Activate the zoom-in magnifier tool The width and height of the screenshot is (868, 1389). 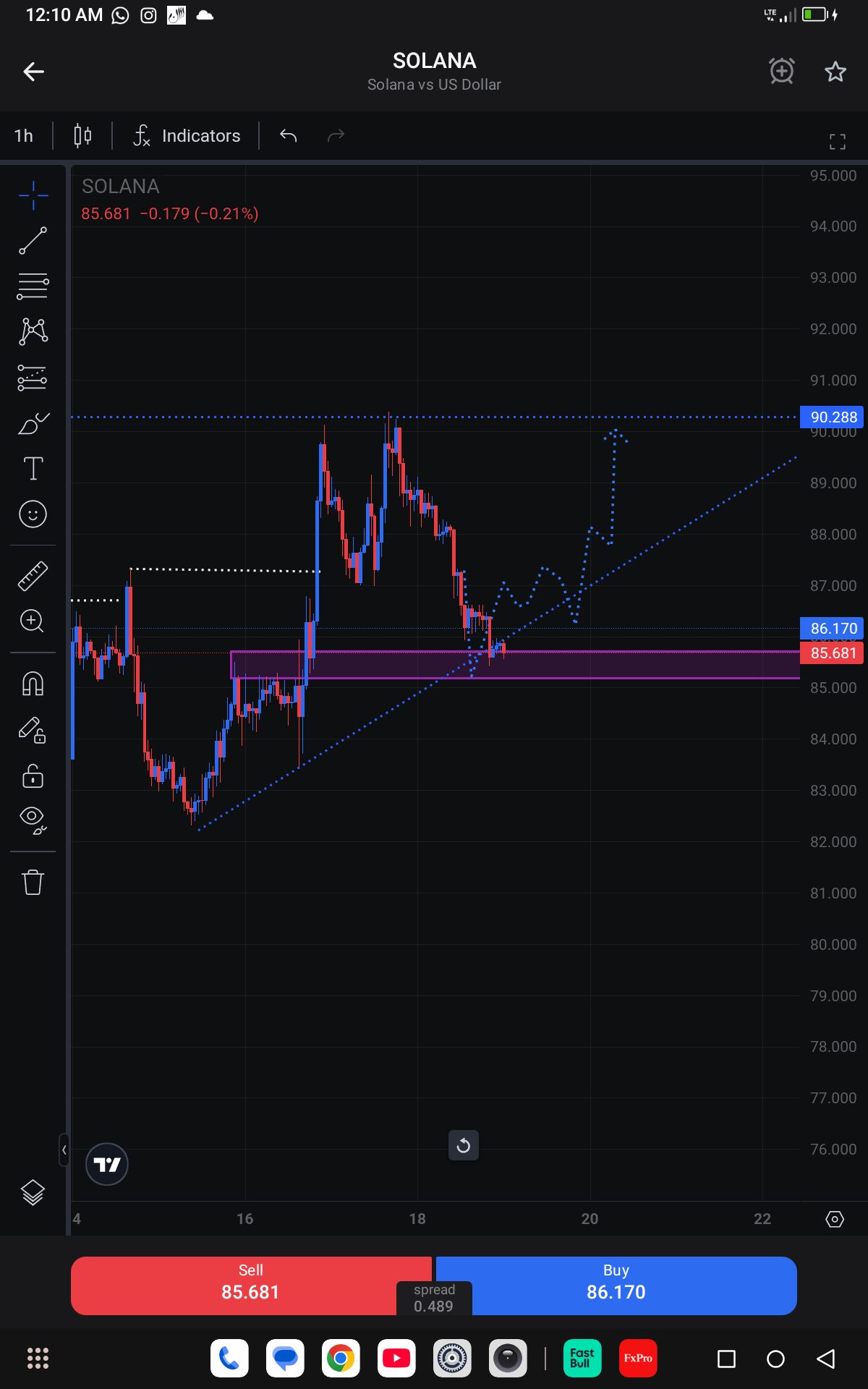[33, 621]
